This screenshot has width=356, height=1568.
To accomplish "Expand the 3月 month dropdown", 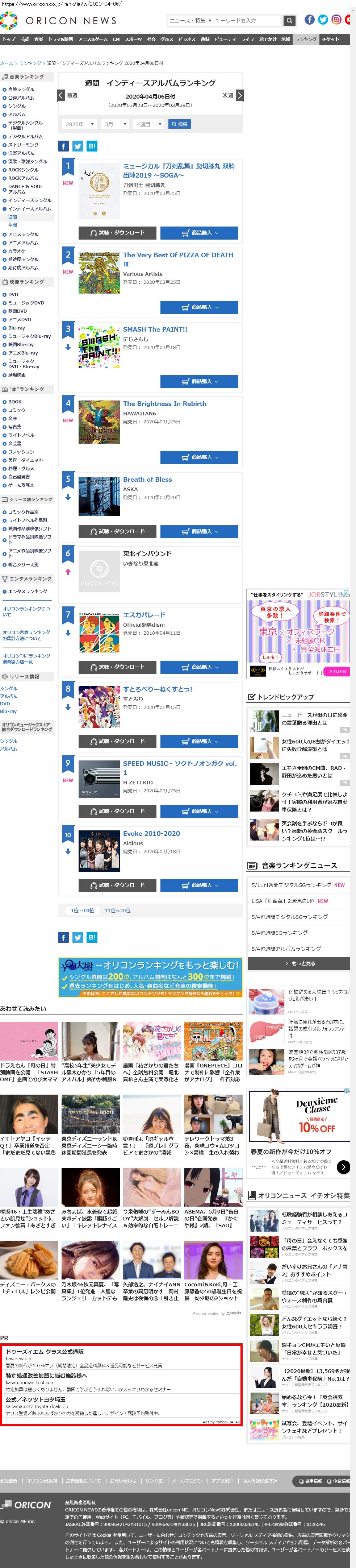I will (115, 124).
